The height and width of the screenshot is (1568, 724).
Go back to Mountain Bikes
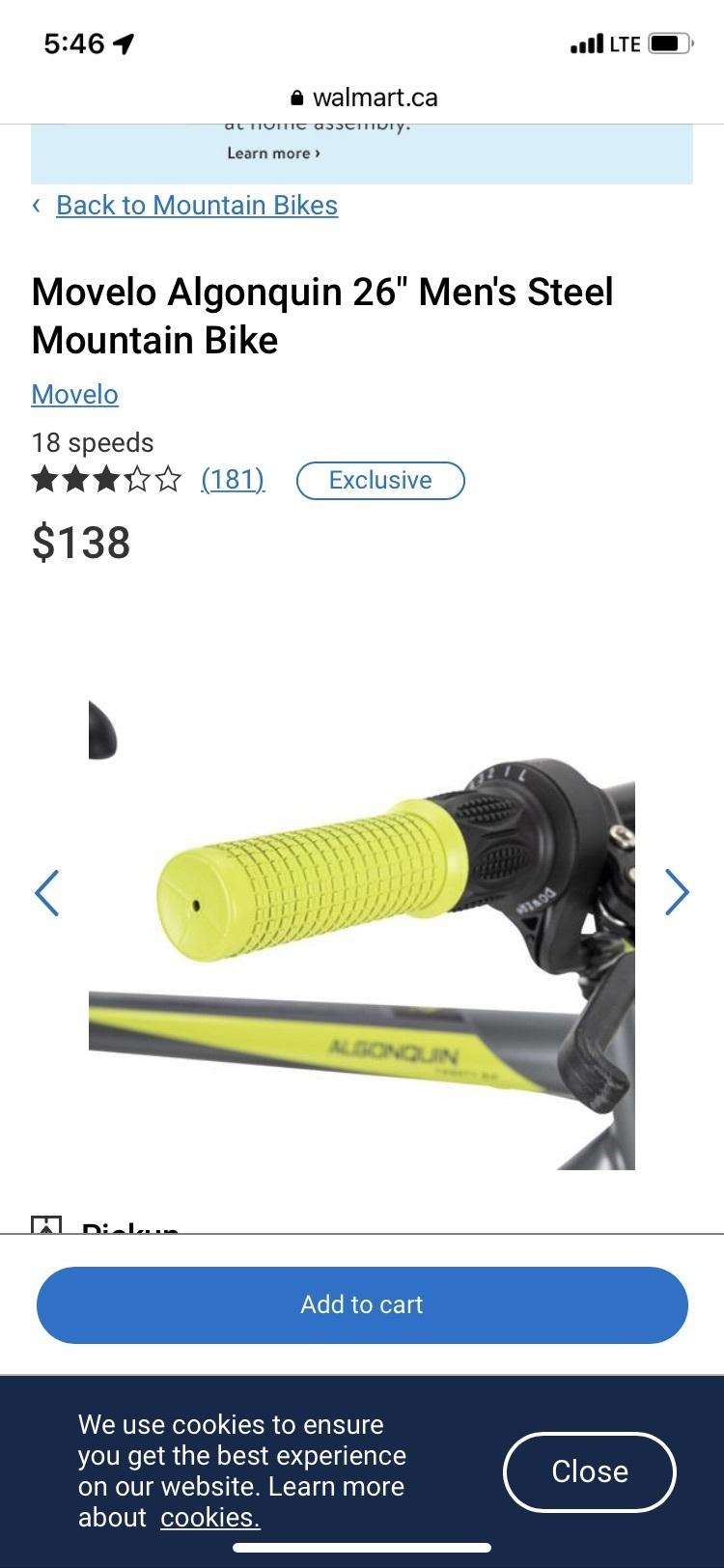pos(196,206)
